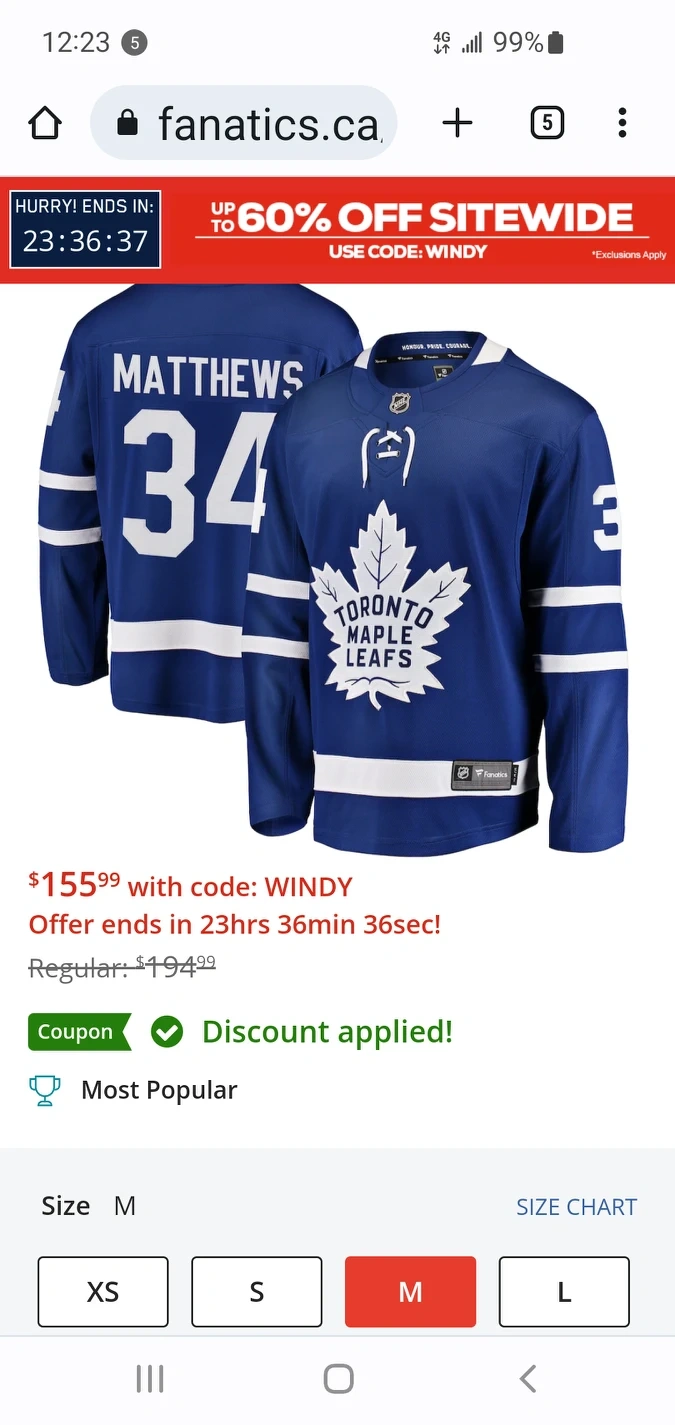The image size is (675, 1425).
Task: Open the tab switcher showing 5 tabs
Action: point(546,124)
